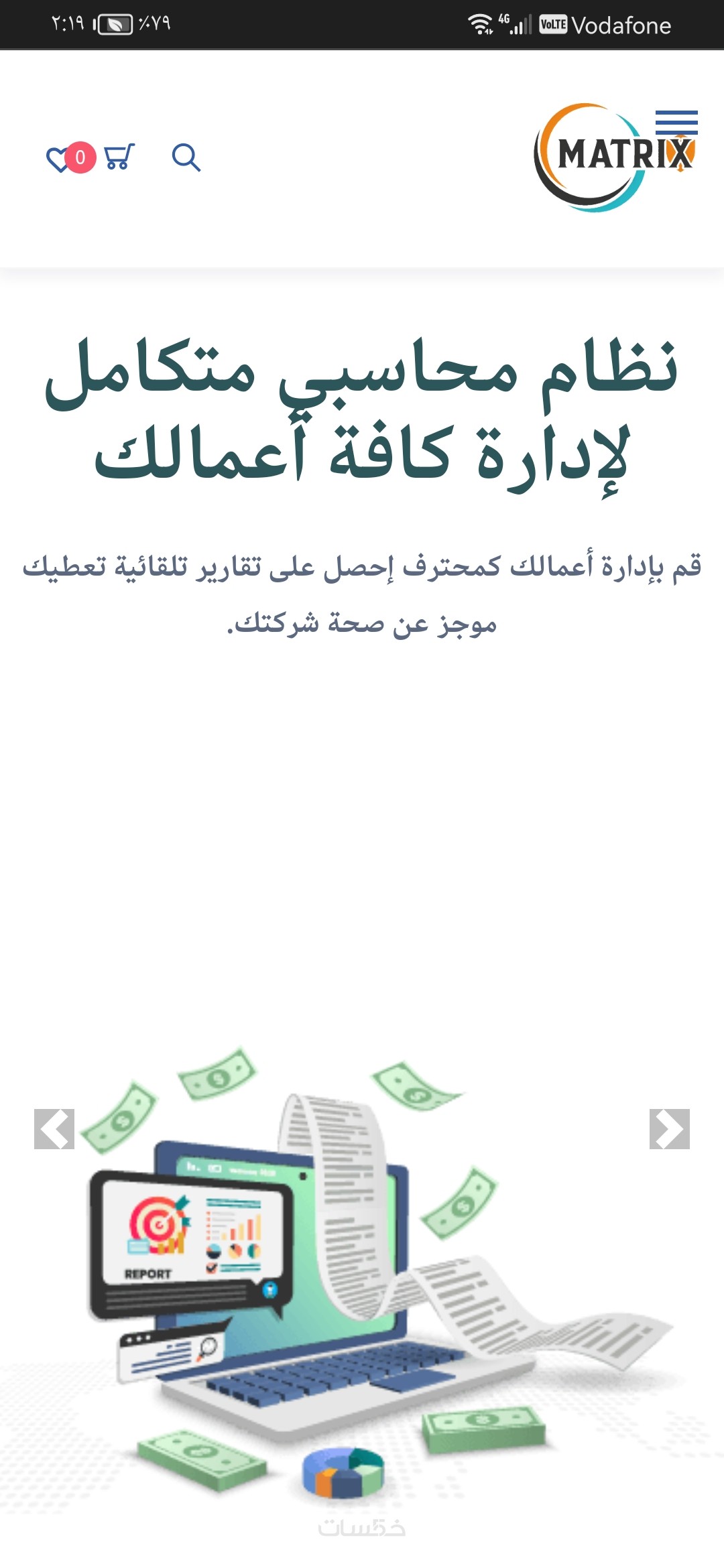Go to the previous slide

pos(54,1129)
